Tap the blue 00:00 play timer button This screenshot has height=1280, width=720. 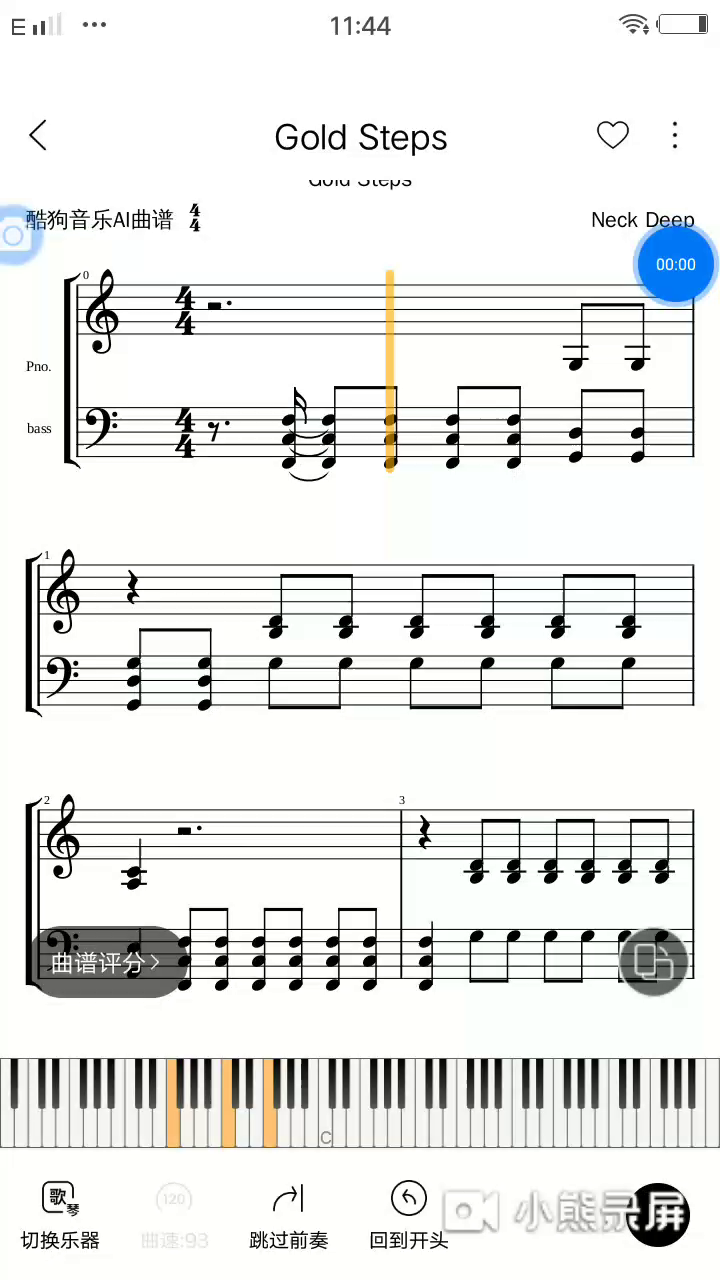(x=675, y=264)
